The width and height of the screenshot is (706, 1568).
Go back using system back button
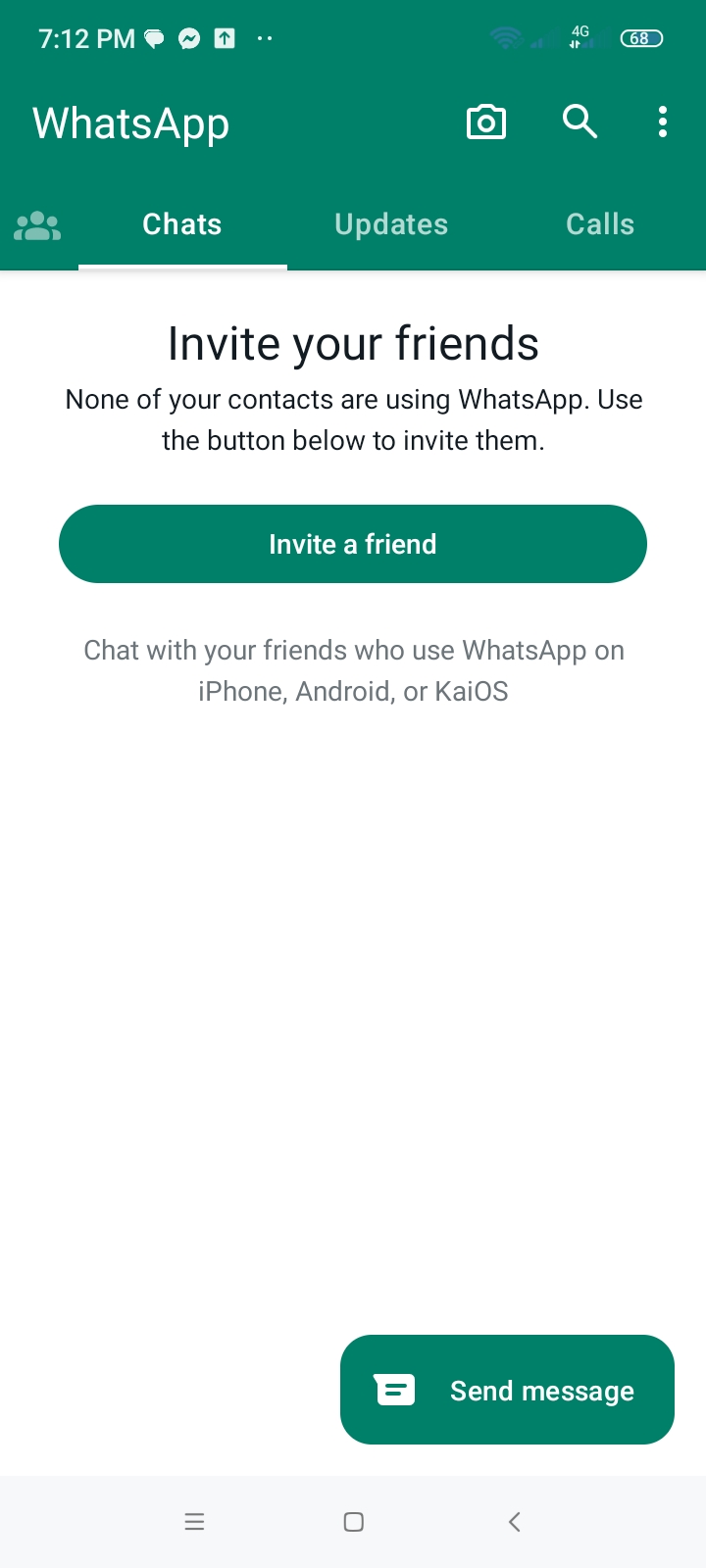coord(515,1522)
